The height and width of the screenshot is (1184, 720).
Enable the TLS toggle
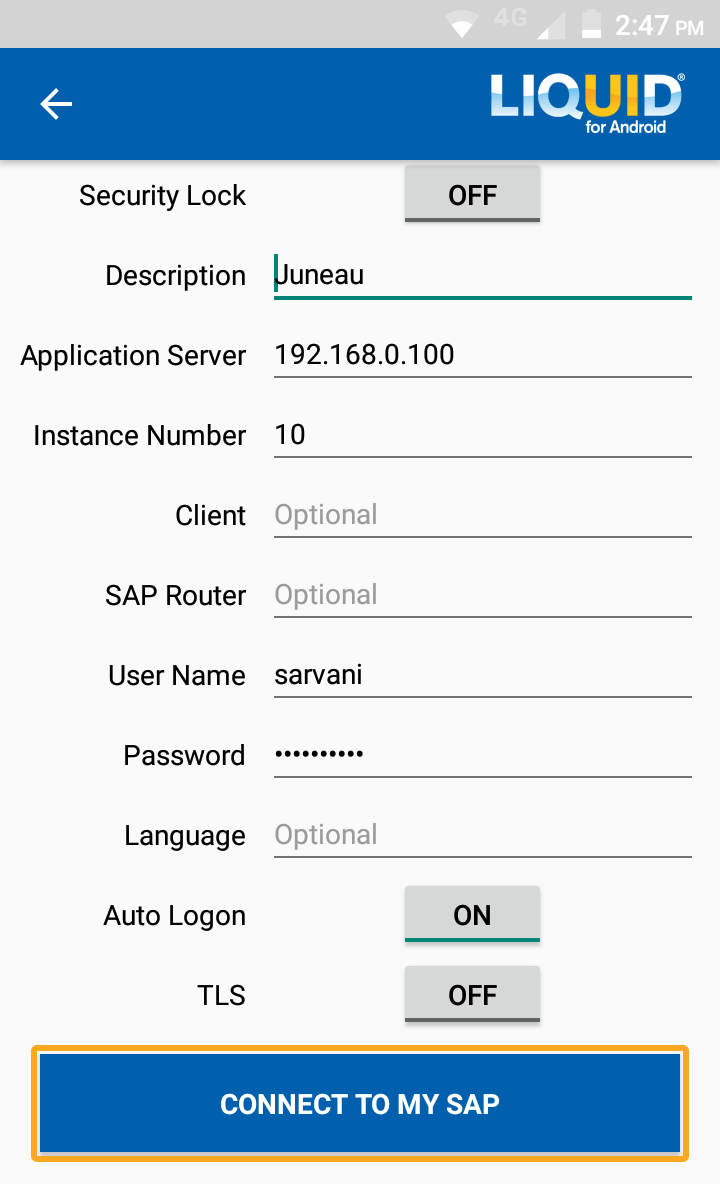(x=472, y=995)
